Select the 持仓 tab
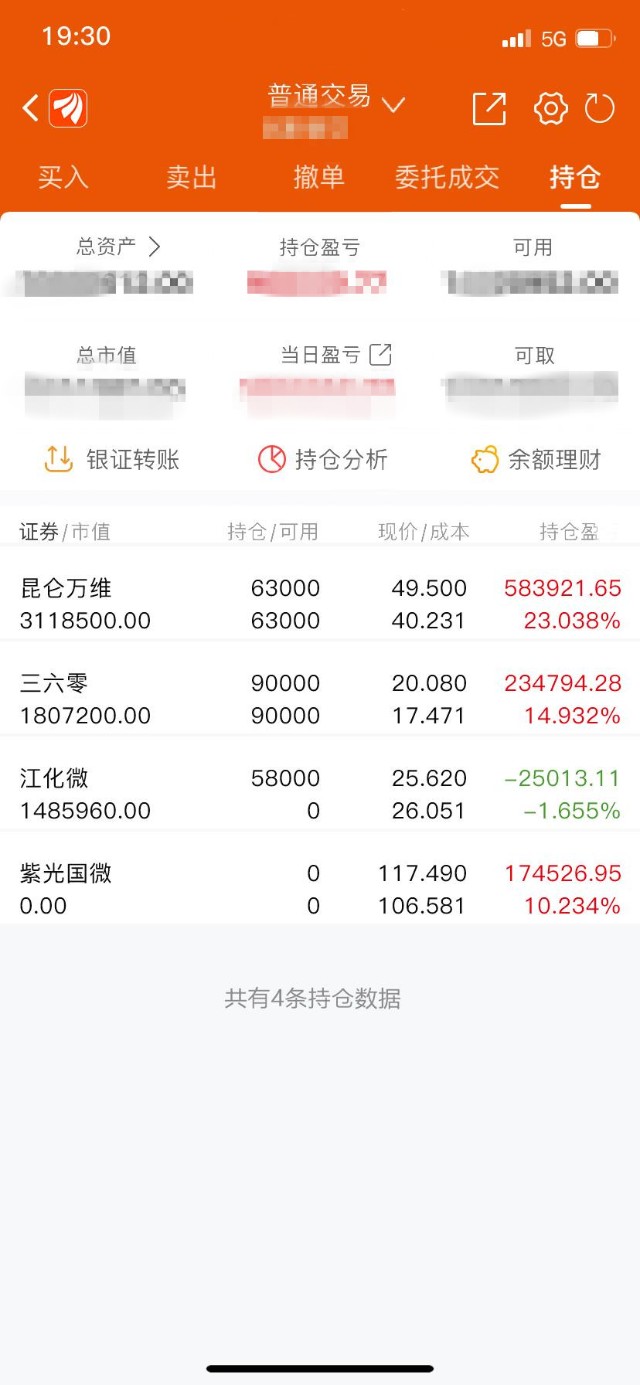This screenshot has width=640, height=1385. (575, 178)
